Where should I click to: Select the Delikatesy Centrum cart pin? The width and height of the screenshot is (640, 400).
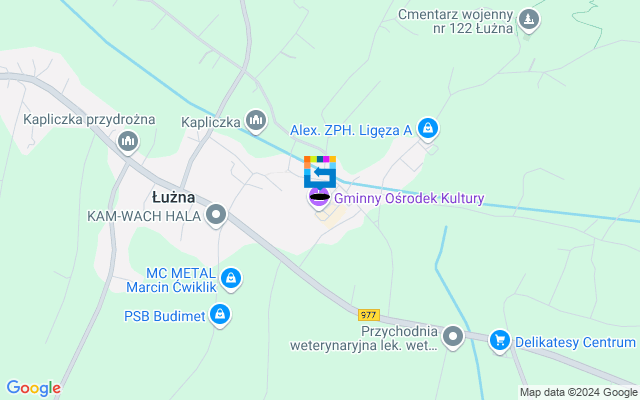tap(499, 341)
